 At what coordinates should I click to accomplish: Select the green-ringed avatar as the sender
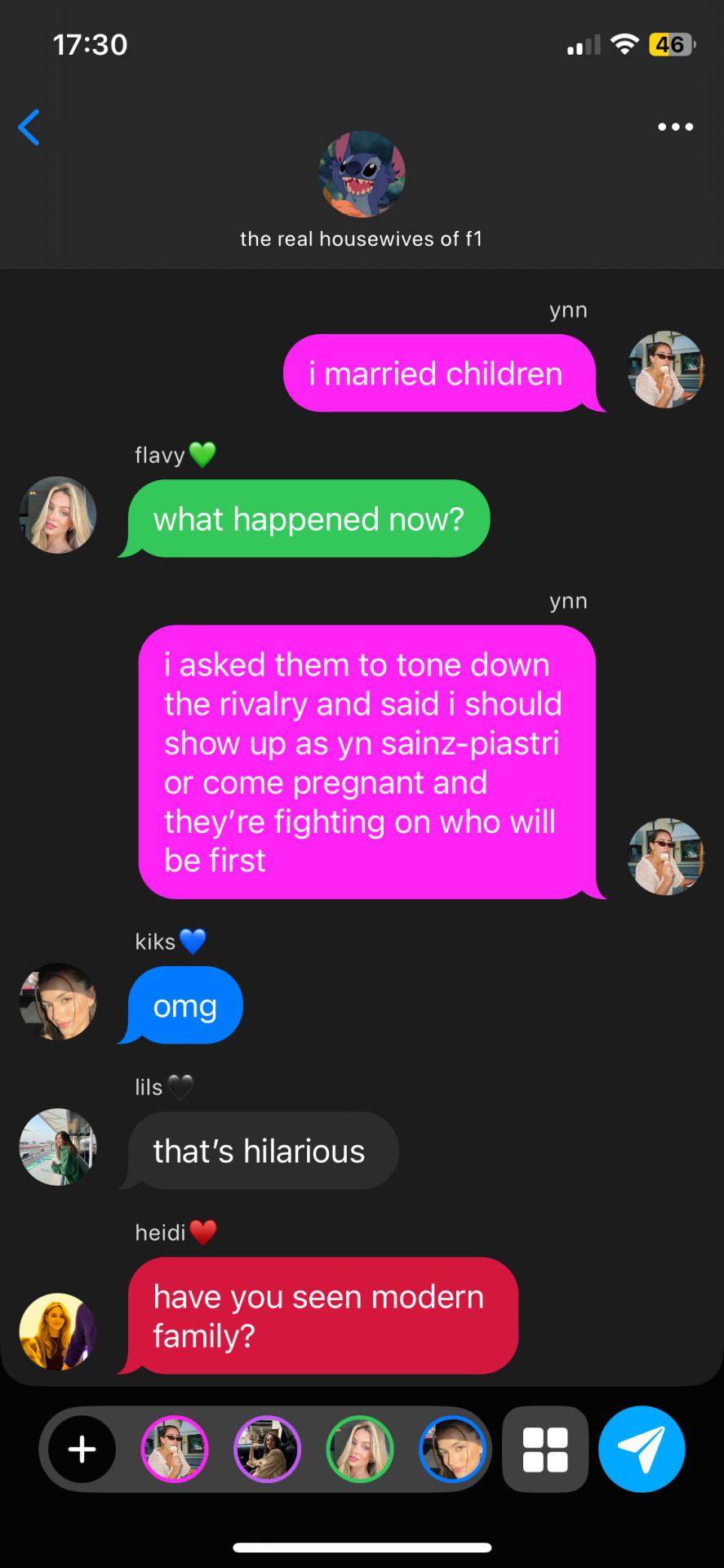point(360,1450)
